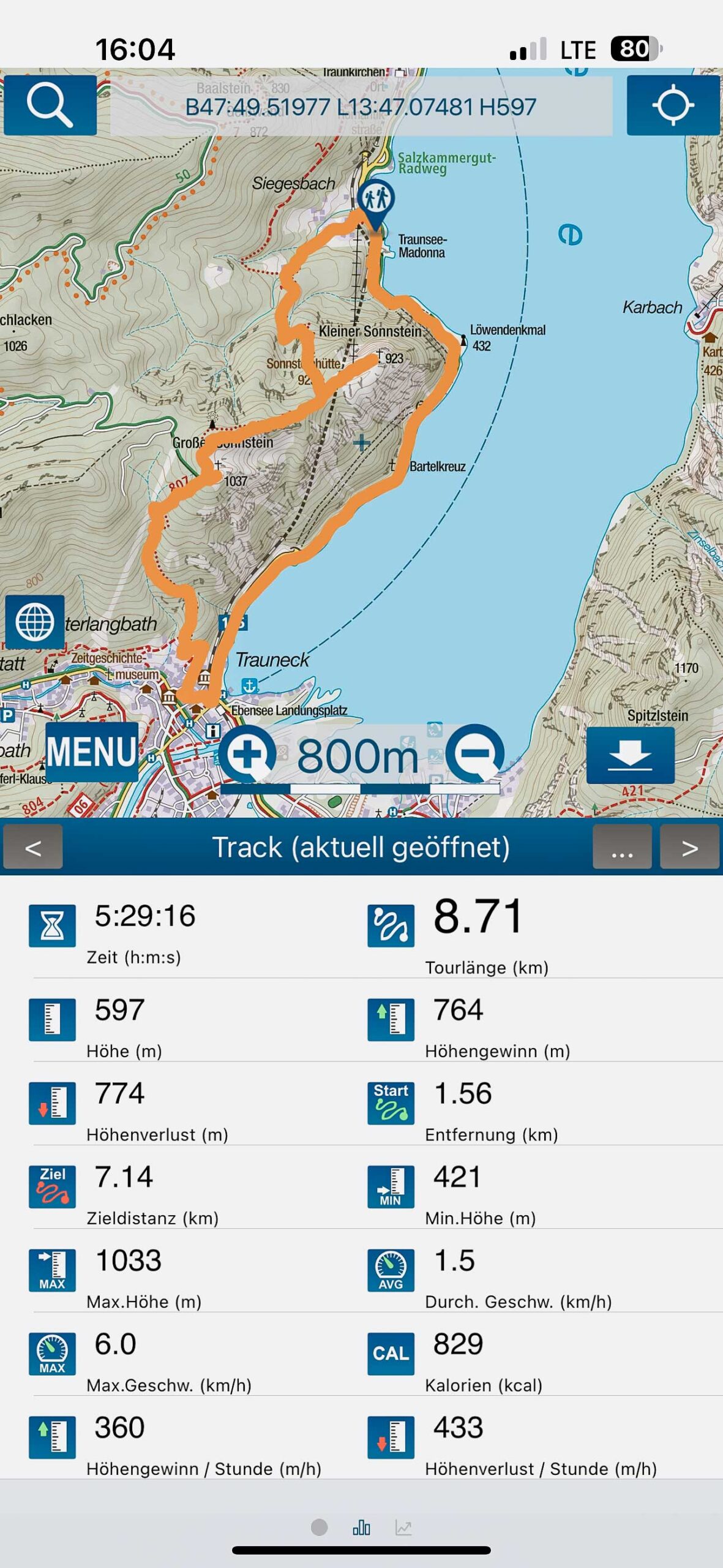
Task: Open the globe map layer selector
Action: pyautogui.click(x=35, y=622)
